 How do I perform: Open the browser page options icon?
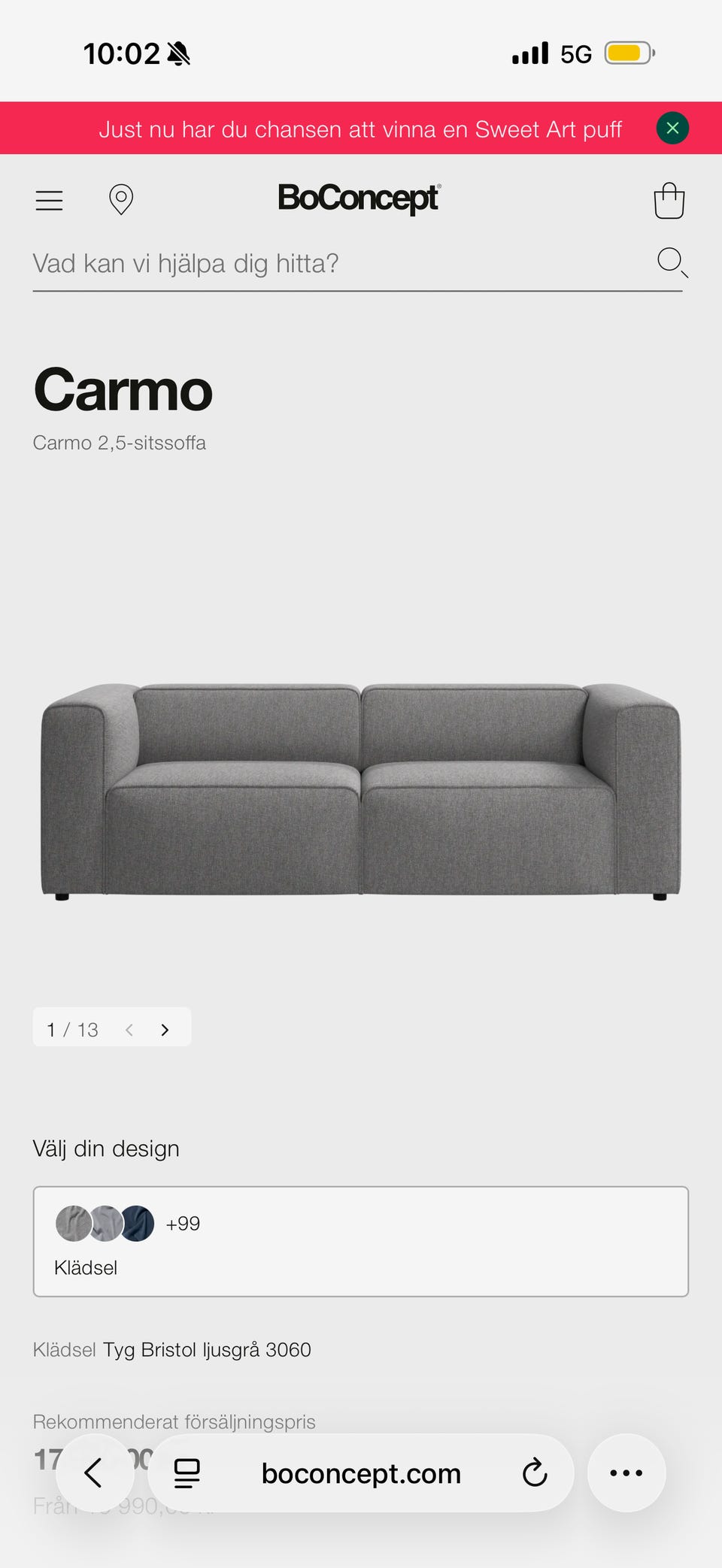pyautogui.click(x=187, y=1473)
